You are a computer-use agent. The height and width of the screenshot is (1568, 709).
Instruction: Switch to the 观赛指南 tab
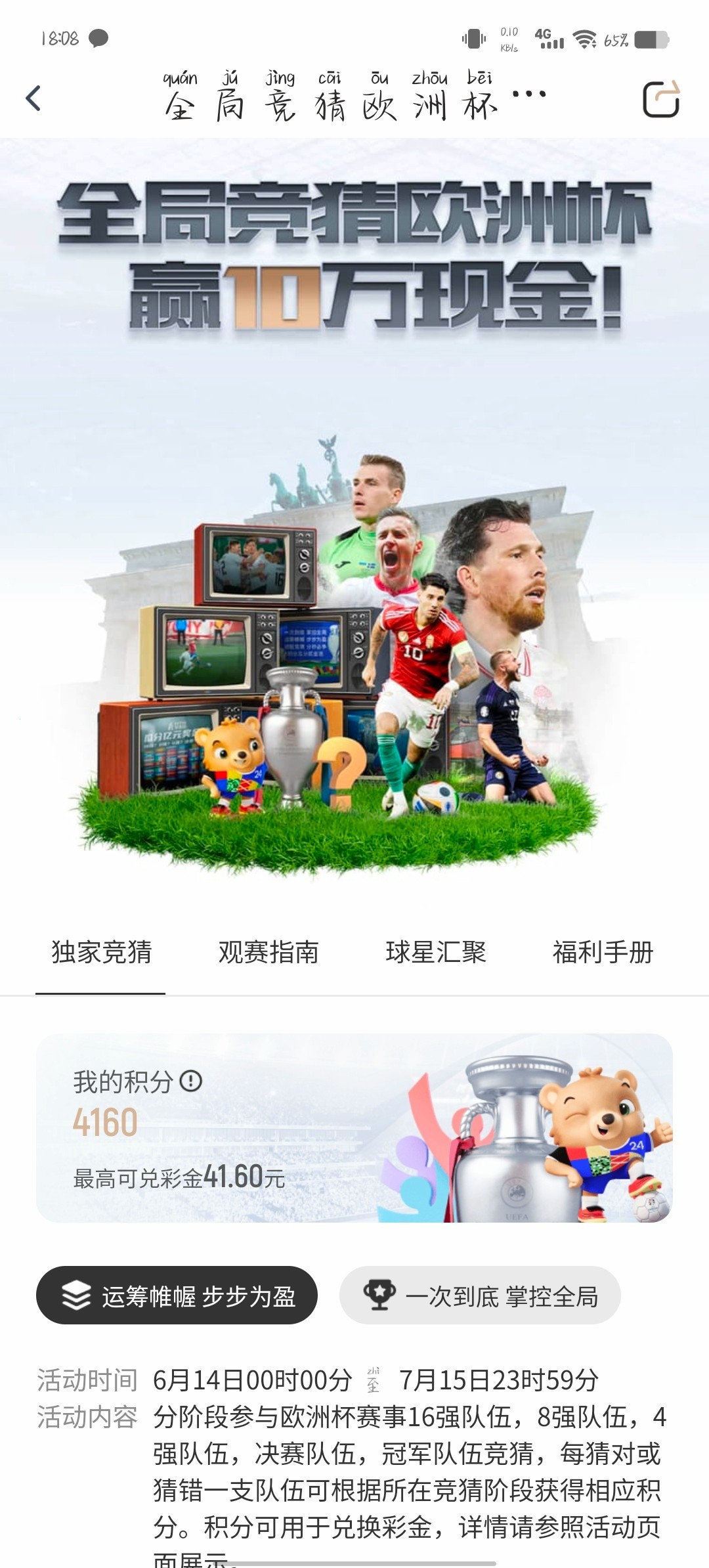click(269, 952)
